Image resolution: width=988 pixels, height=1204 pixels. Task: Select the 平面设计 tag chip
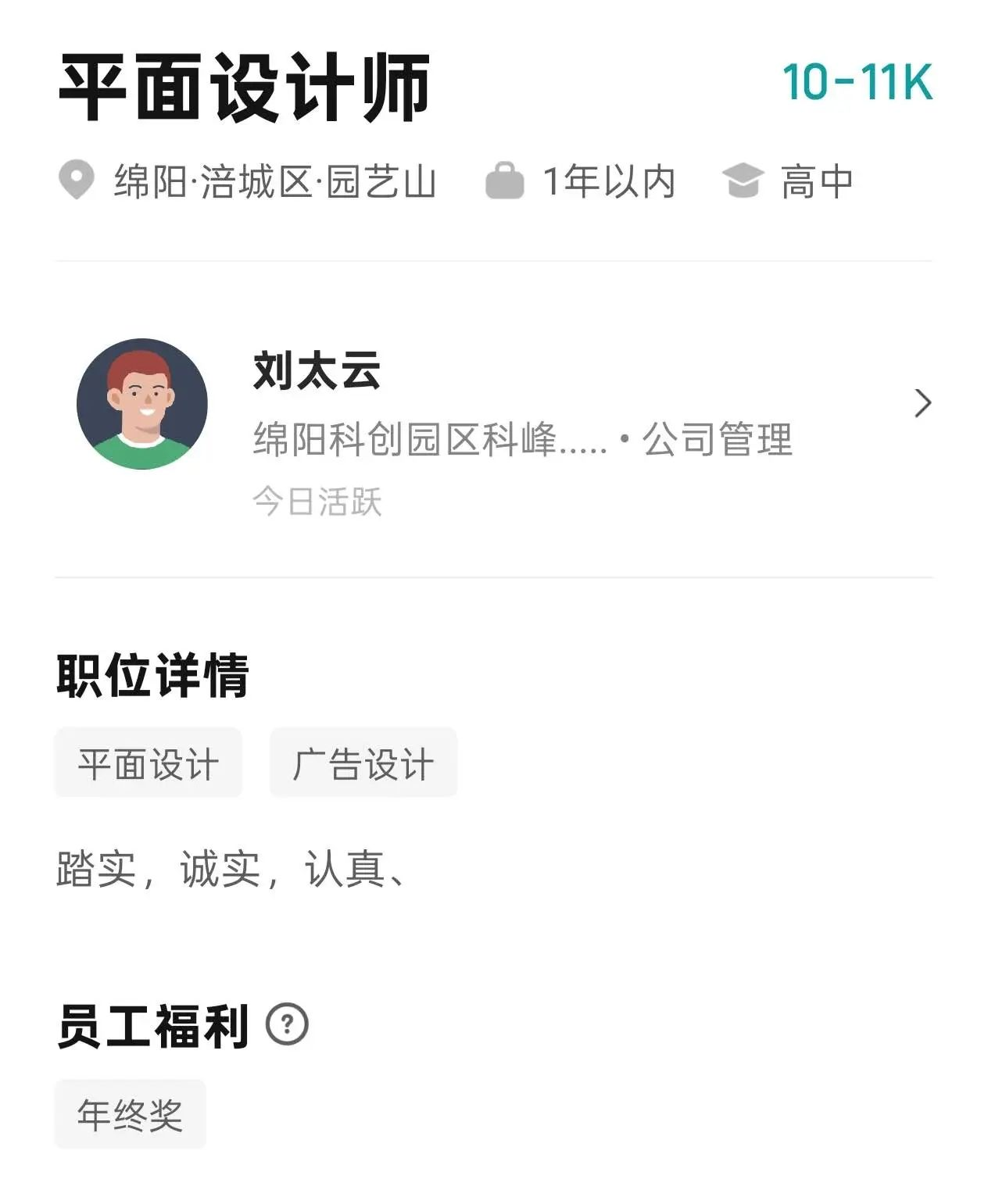(149, 763)
